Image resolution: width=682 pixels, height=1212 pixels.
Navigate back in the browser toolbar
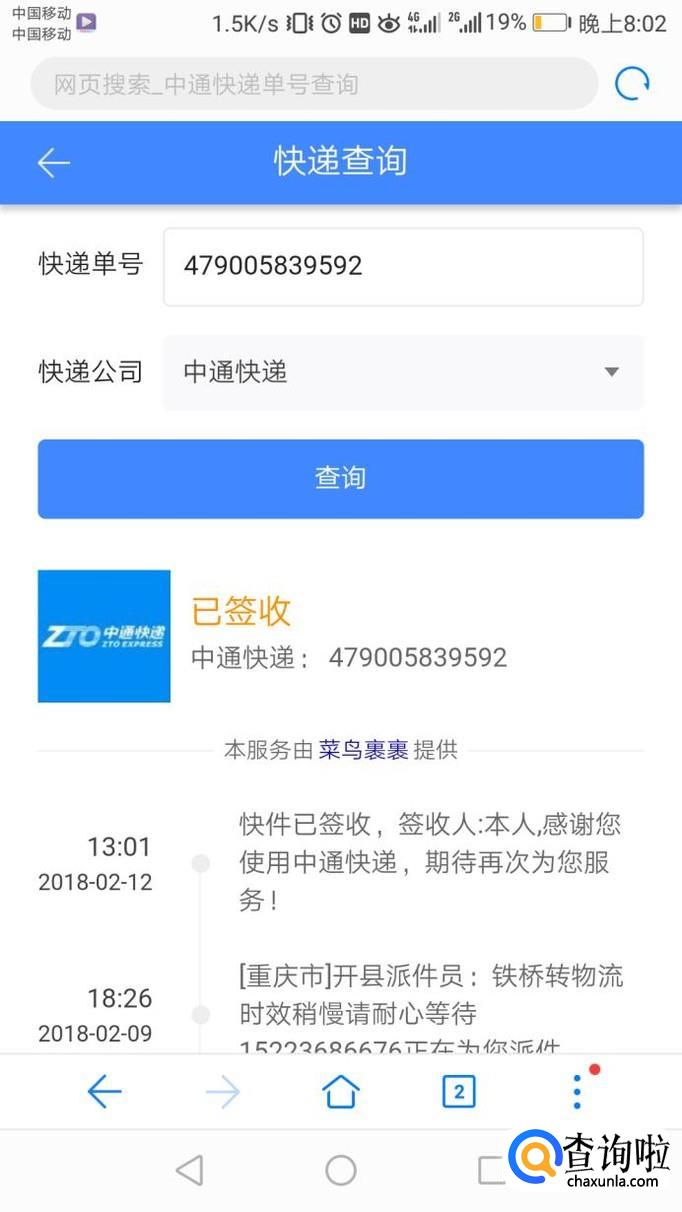pyautogui.click(x=104, y=1092)
